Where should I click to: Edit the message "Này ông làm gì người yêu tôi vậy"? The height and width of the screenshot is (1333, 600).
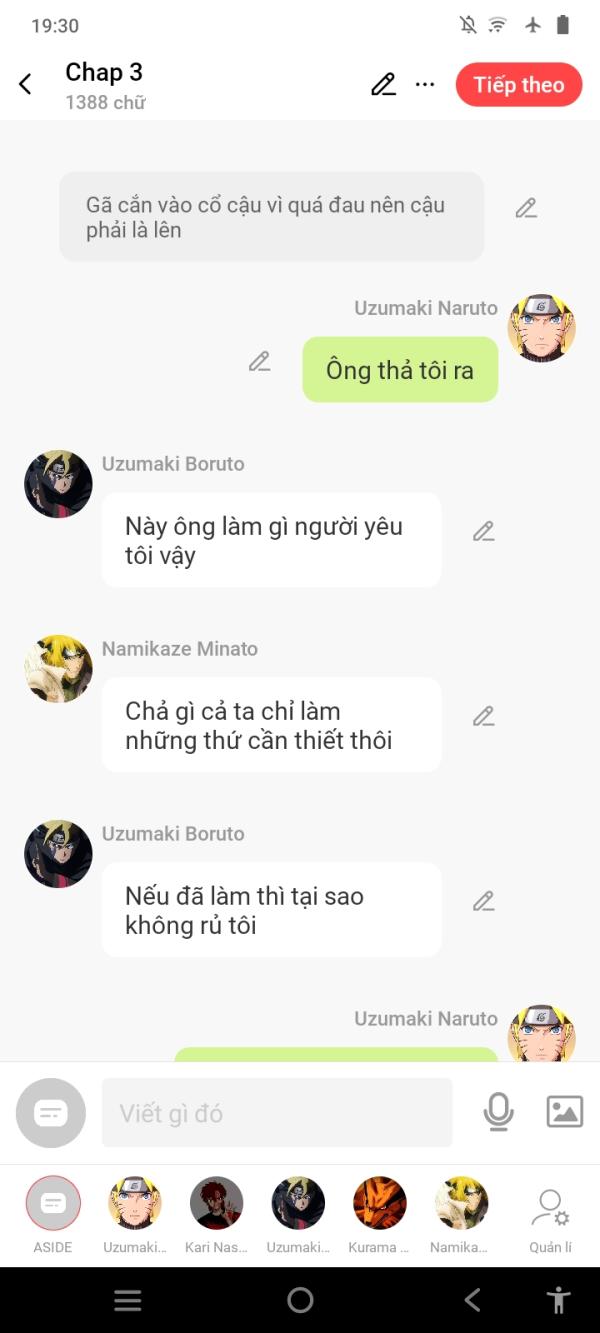click(484, 532)
